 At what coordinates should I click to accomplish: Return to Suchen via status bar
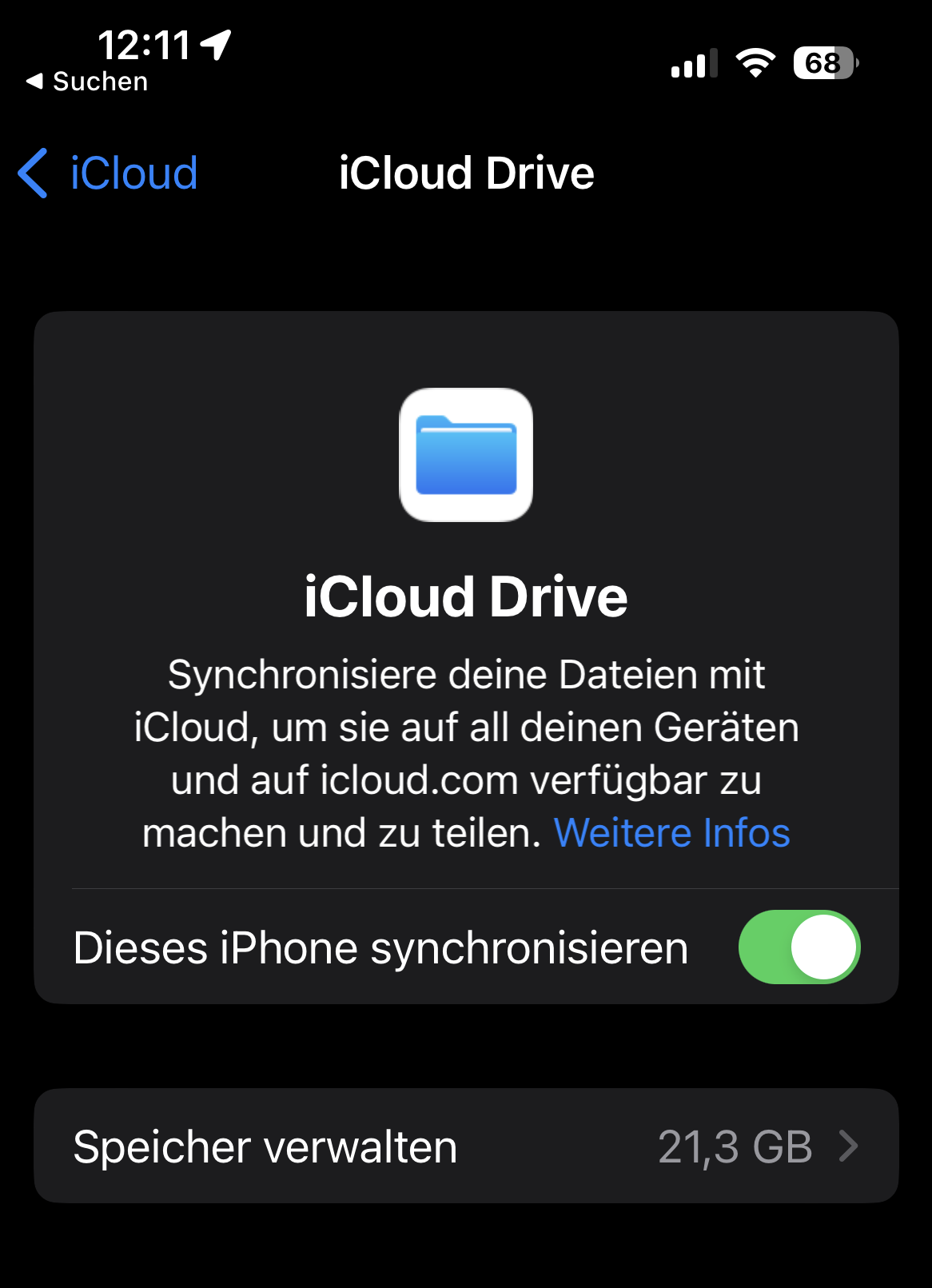tap(87, 82)
